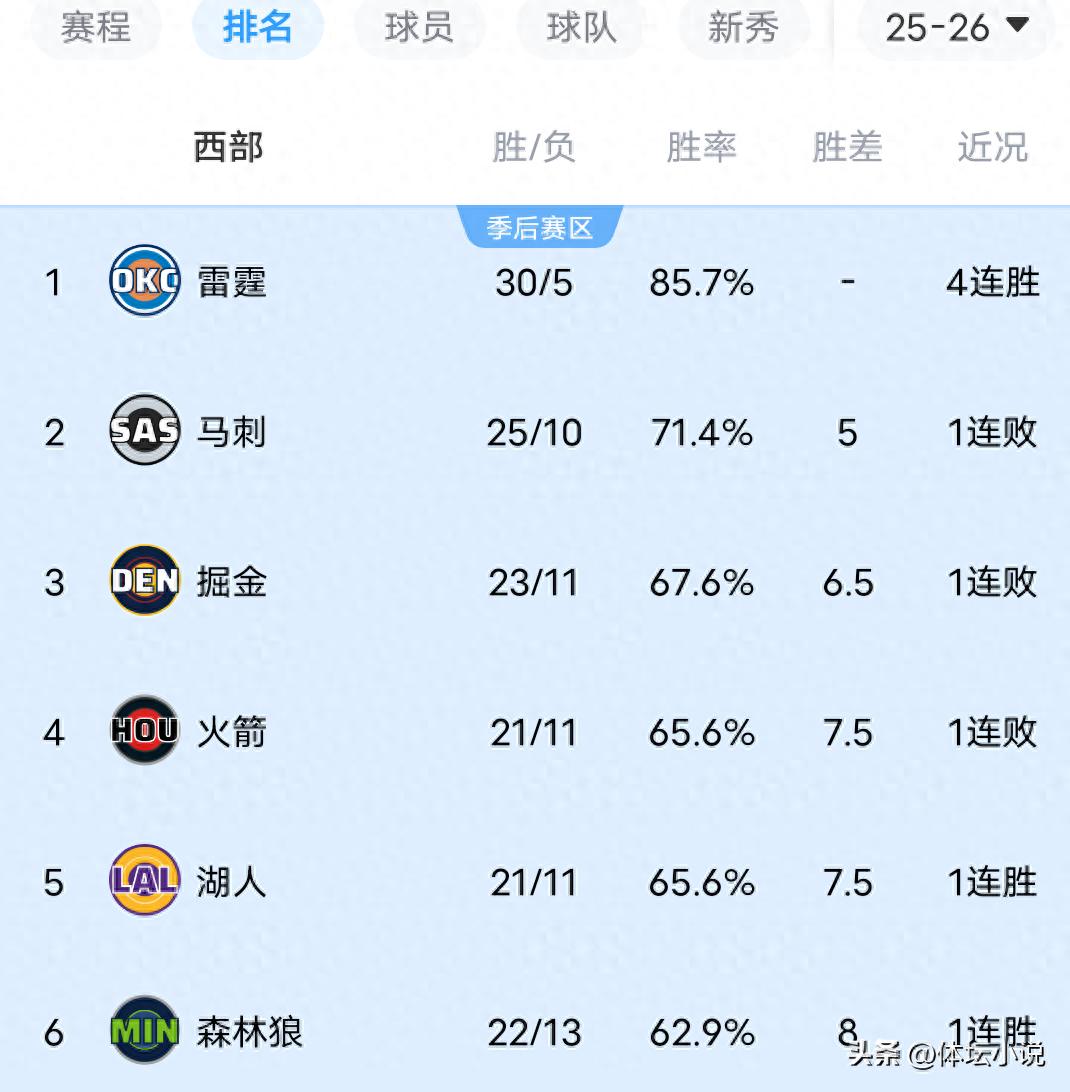Click the Rockets (HOU) team logo
Screen dimensions: 1070x1092
143,732
